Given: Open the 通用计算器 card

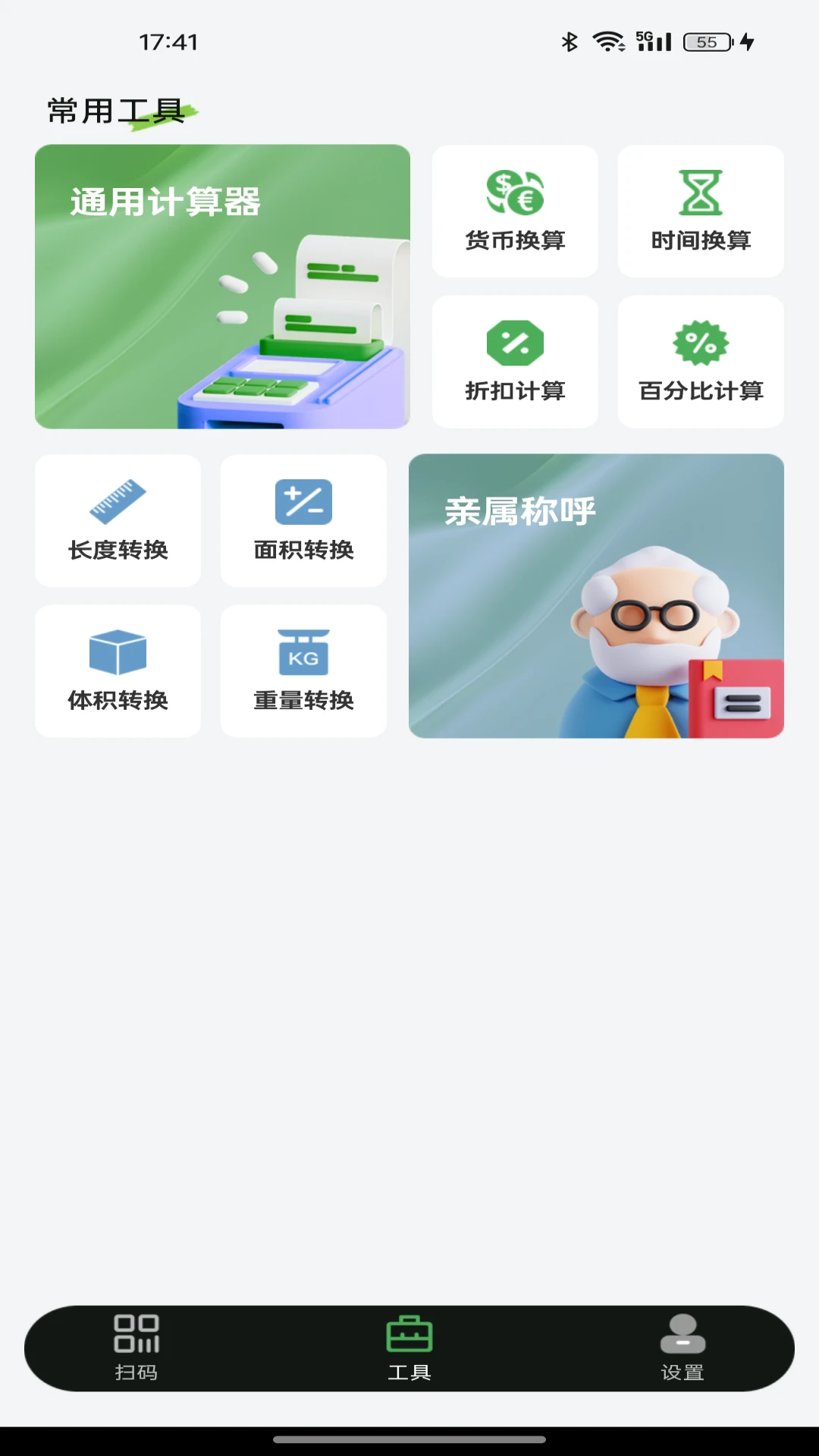Looking at the screenshot, I should pos(222,286).
